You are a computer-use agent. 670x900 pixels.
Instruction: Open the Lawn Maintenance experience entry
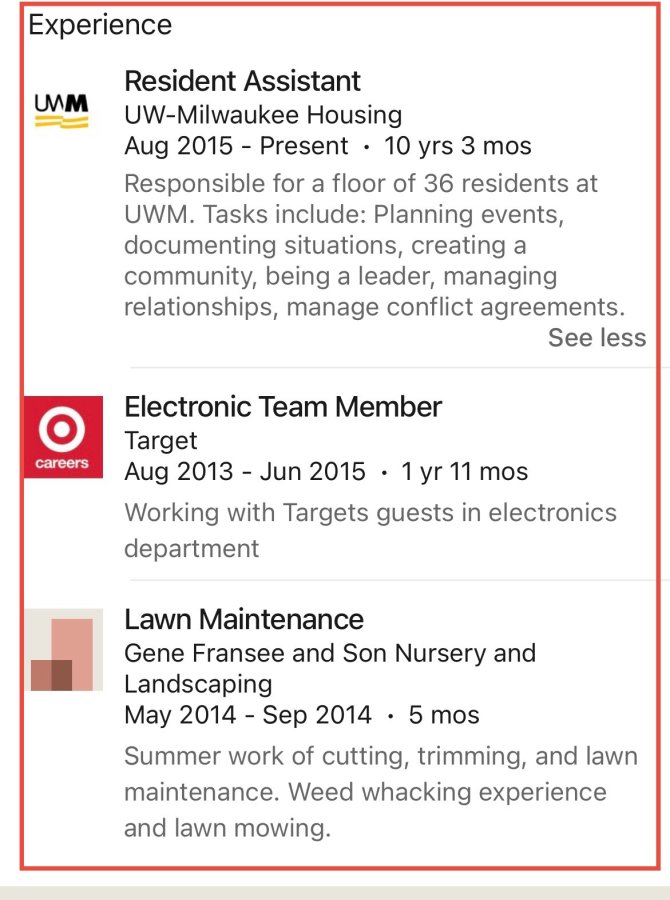(244, 619)
